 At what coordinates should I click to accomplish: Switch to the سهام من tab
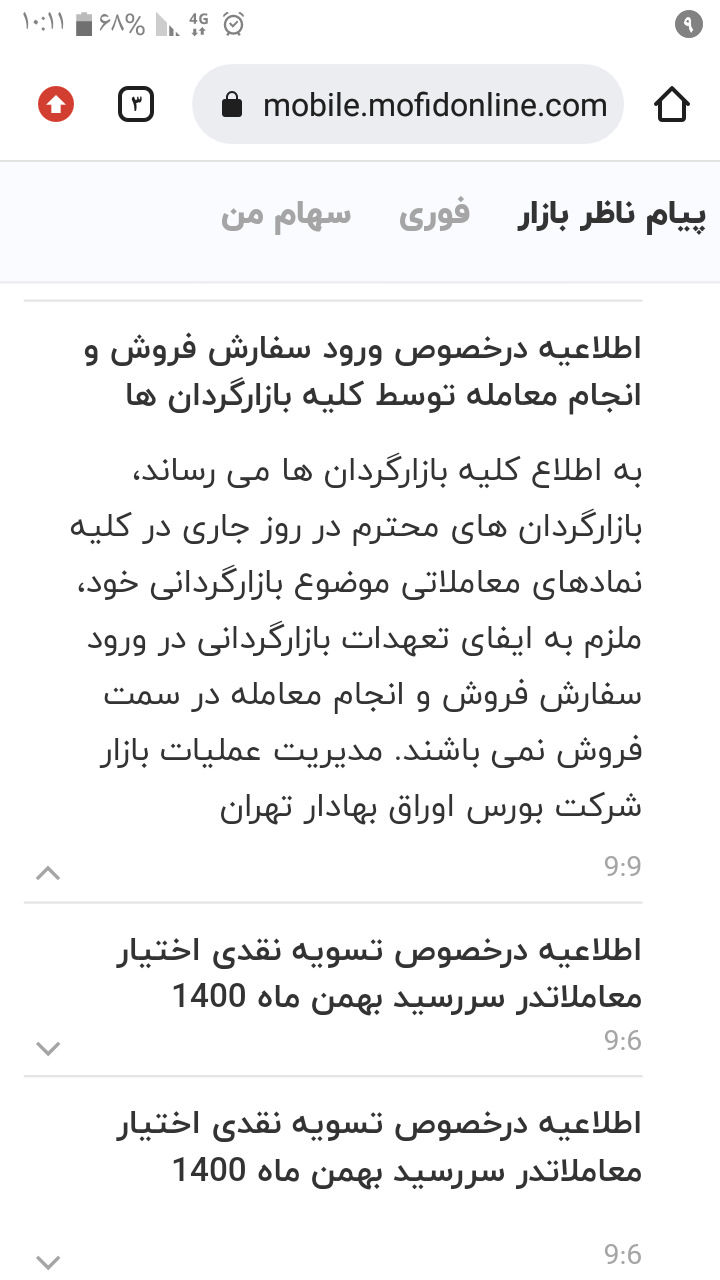pos(286,216)
